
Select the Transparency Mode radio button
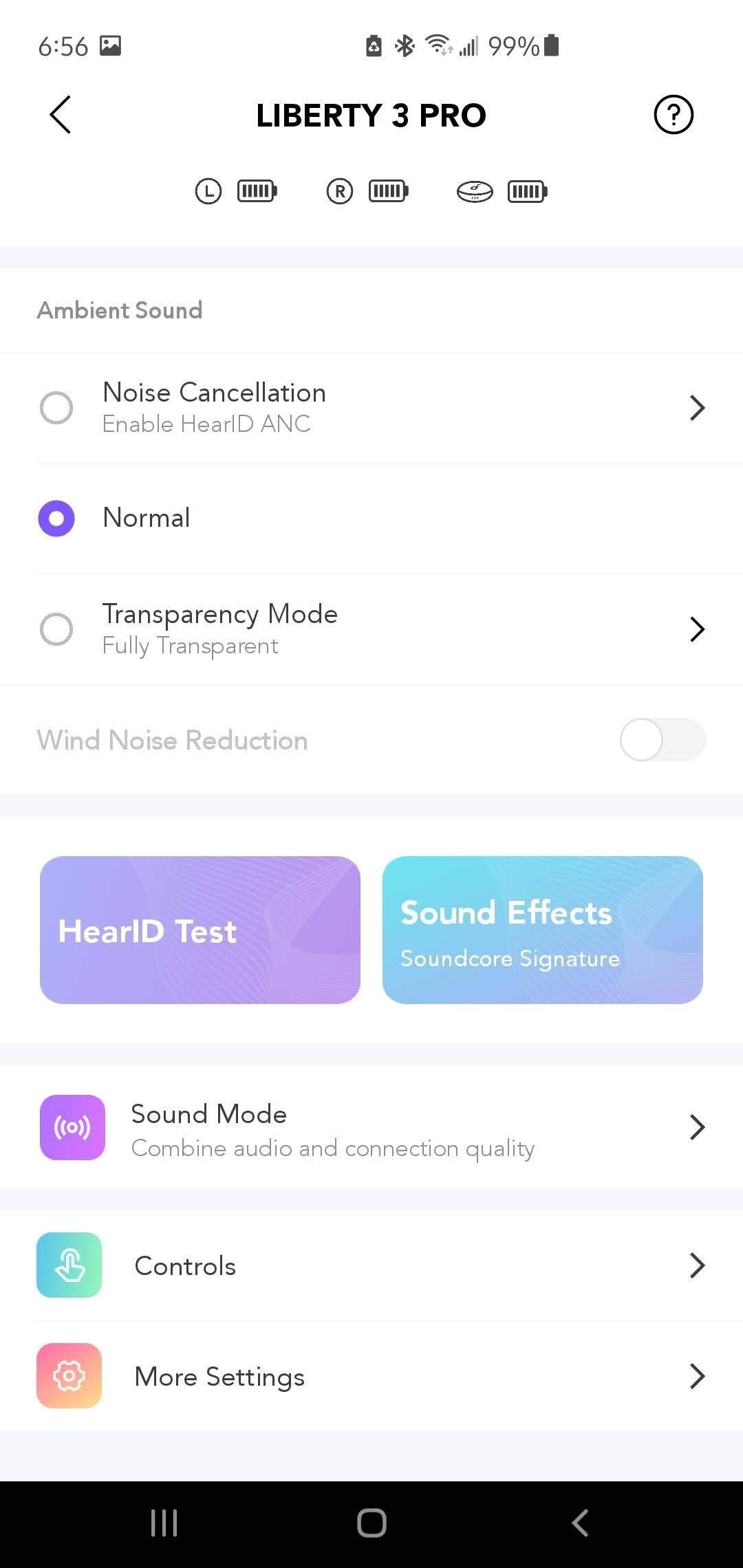[x=56, y=629]
